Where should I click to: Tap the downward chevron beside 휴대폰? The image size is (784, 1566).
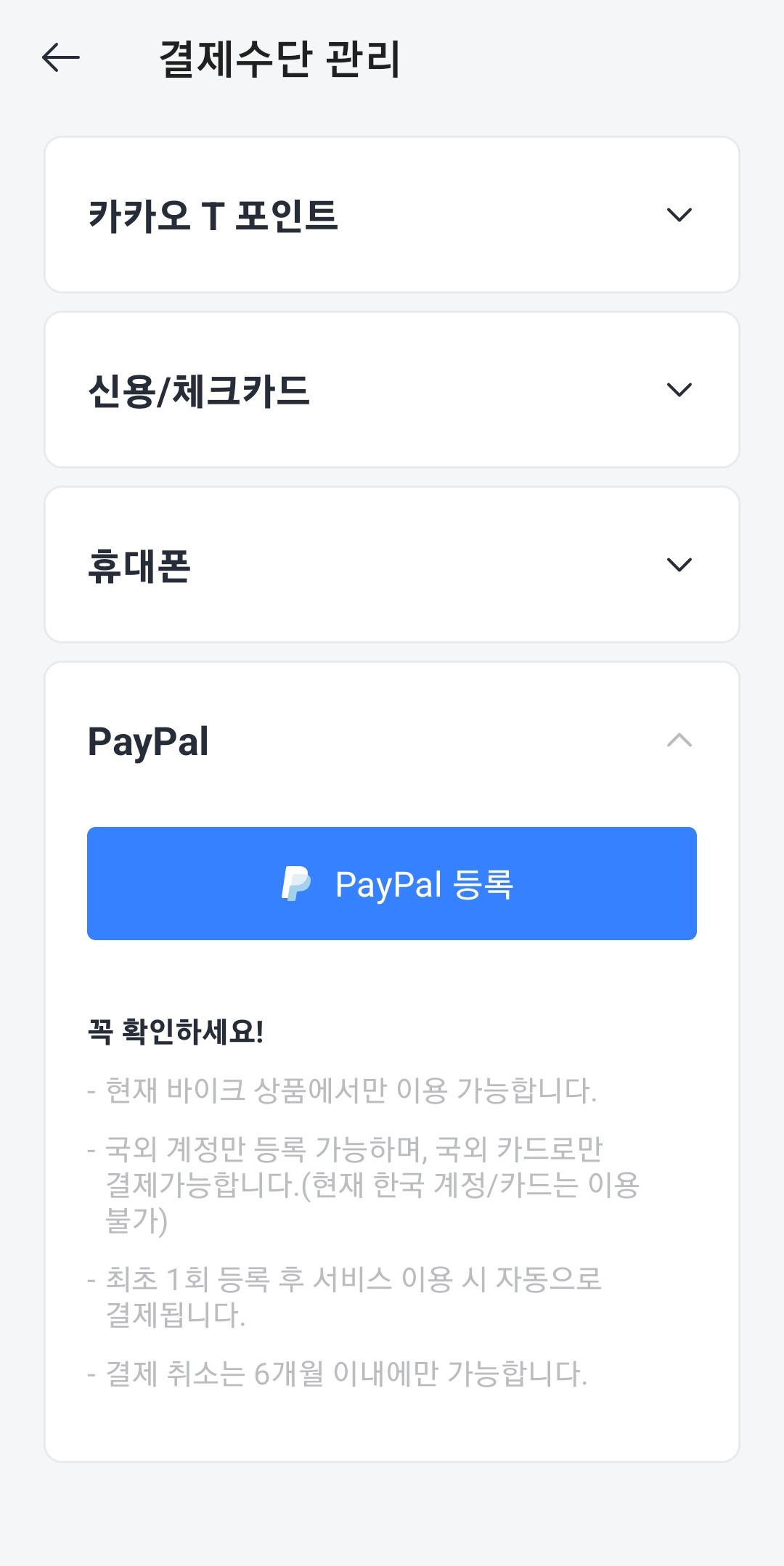pyautogui.click(x=679, y=566)
